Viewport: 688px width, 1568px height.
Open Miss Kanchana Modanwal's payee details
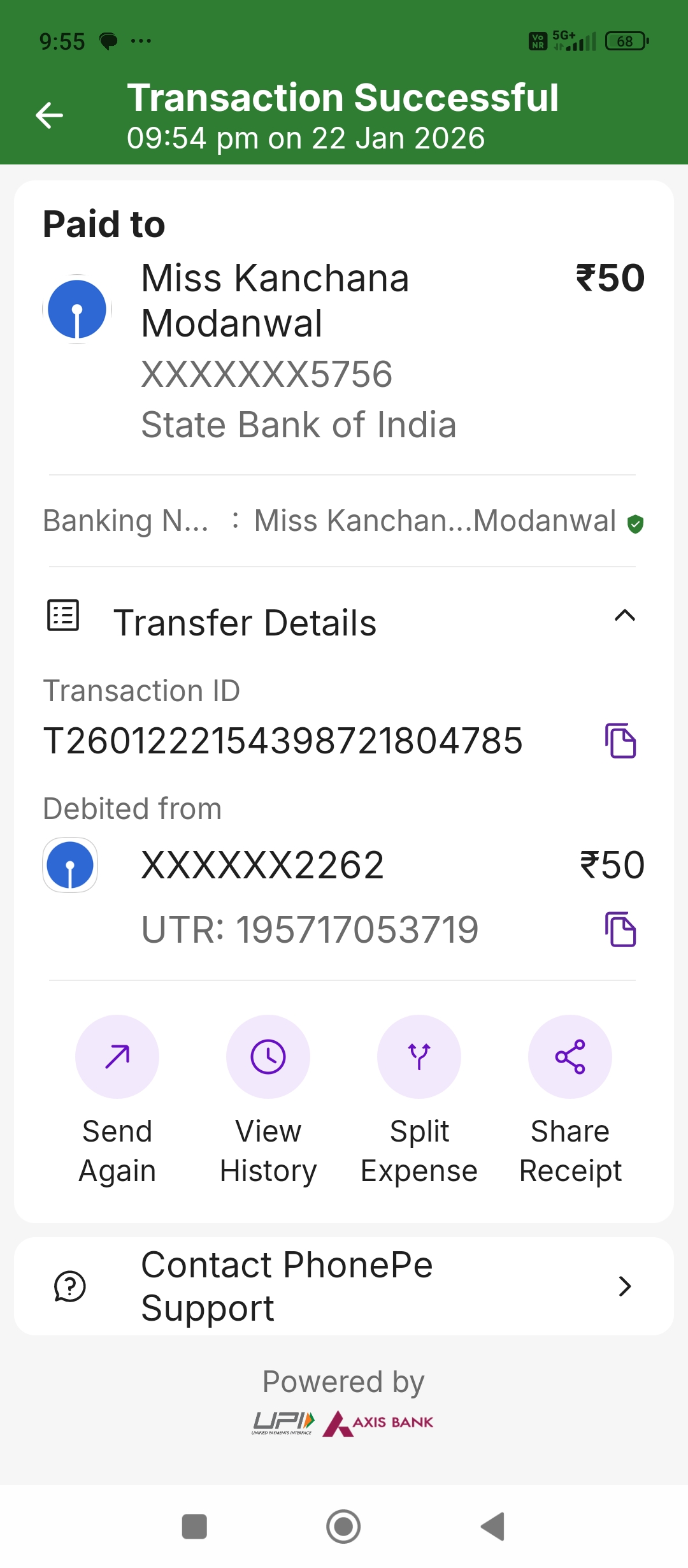[275, 301]
